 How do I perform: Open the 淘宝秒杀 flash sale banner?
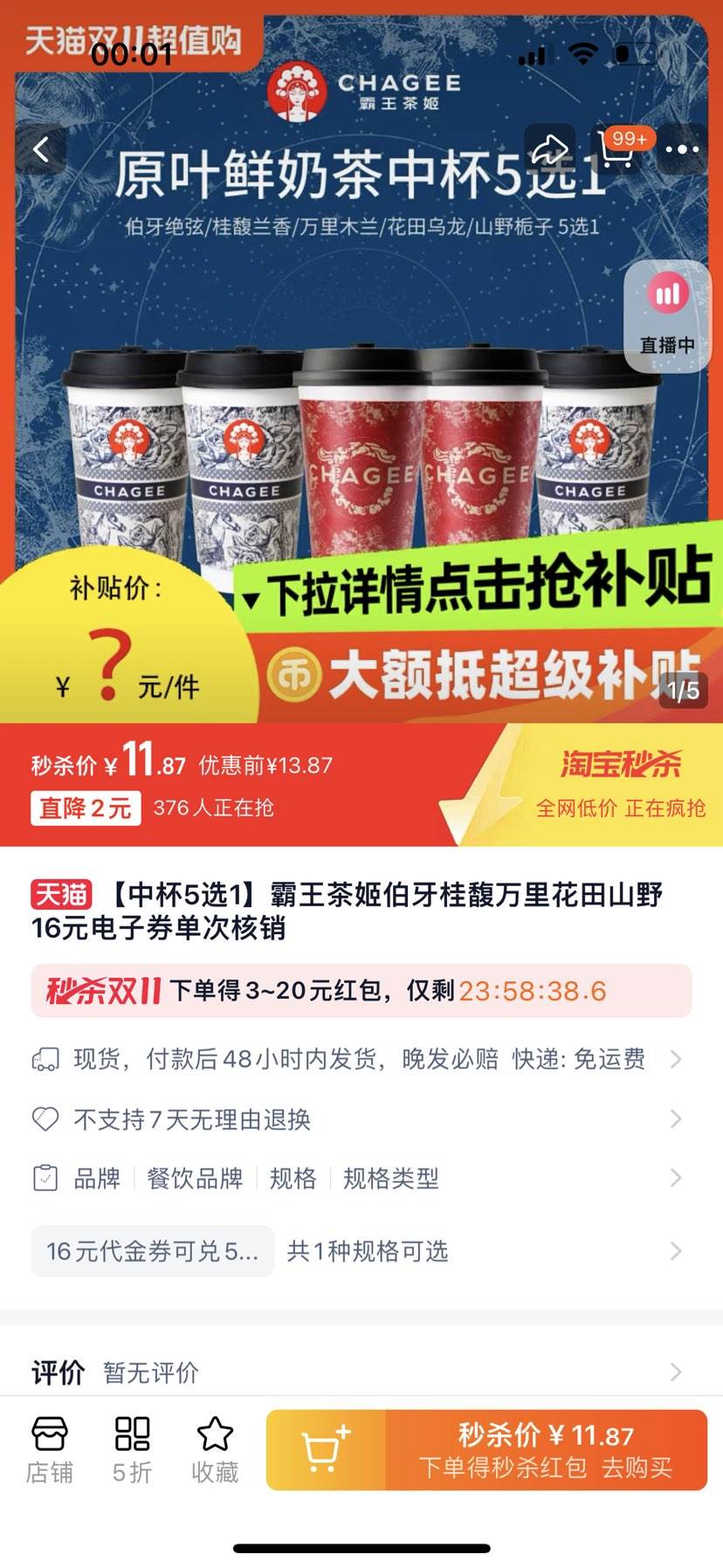point(619,783)
